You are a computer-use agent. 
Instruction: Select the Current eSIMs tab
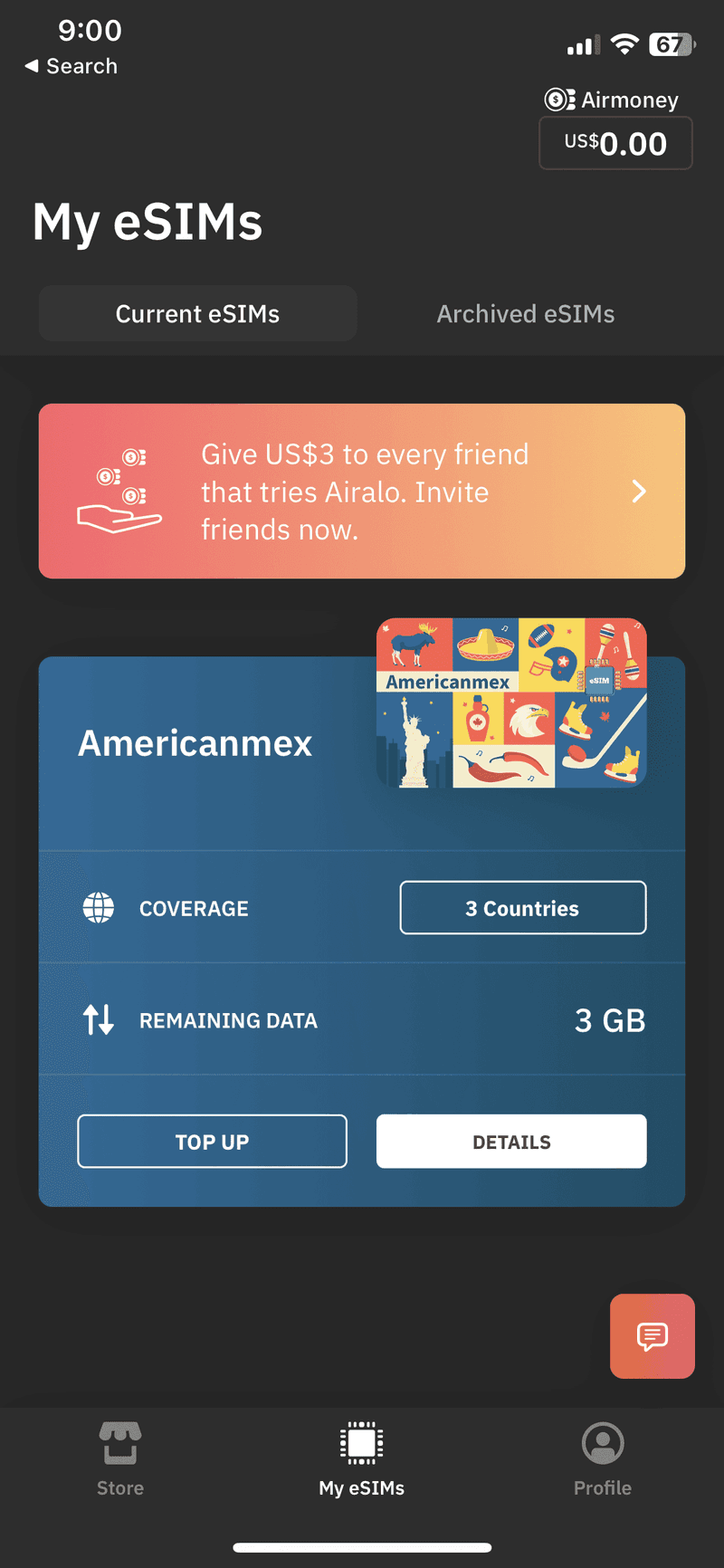coord(197,314)
